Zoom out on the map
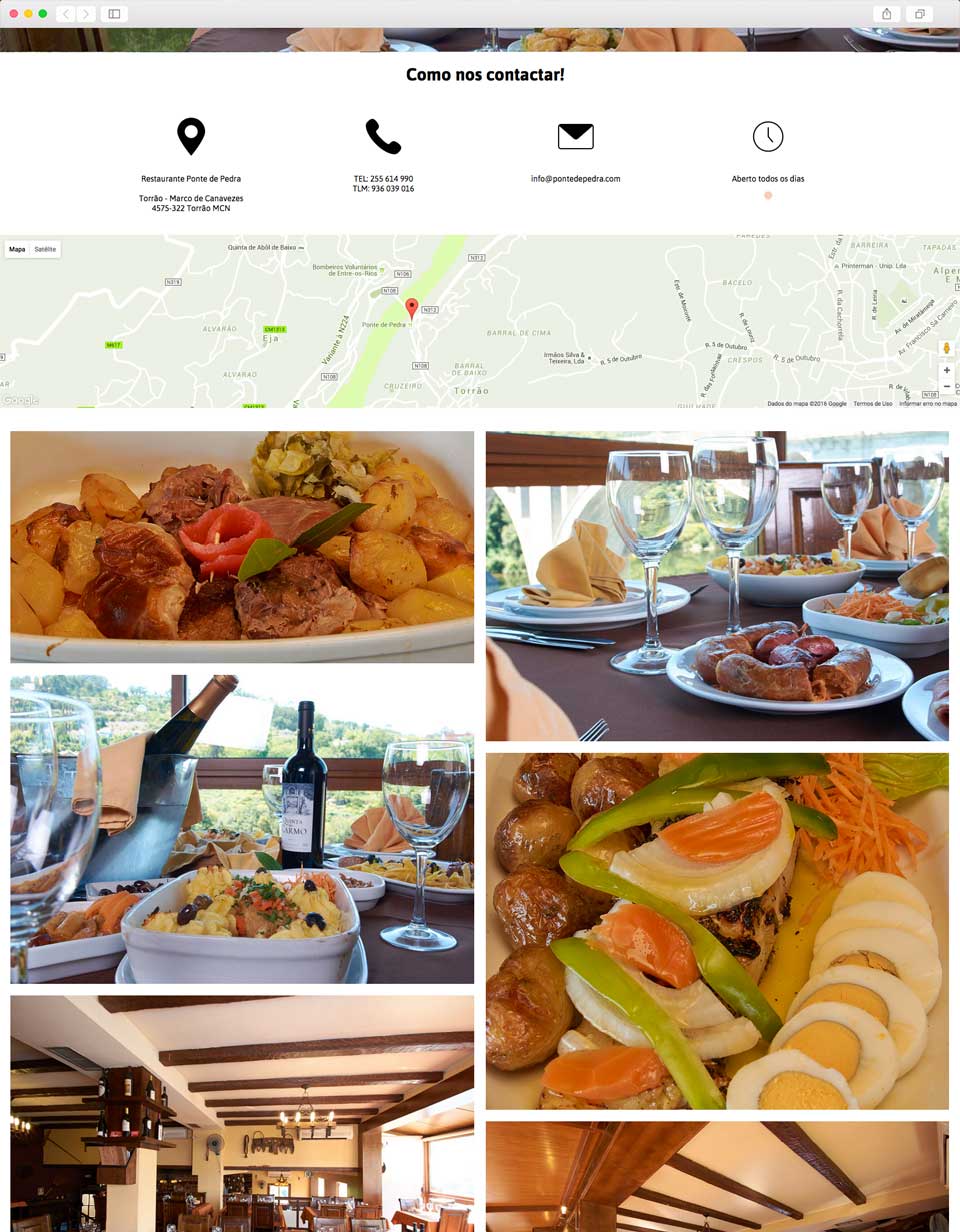The image size is (960, 1232). click(x=946, y=386)
